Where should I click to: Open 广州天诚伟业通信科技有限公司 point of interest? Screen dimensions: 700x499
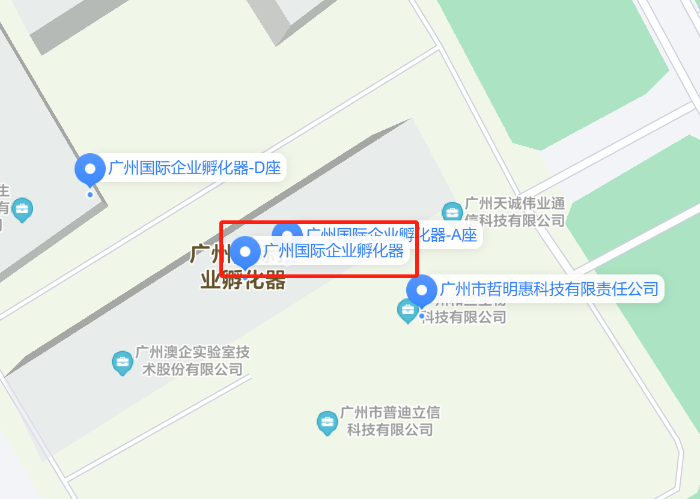pyautogui.click(x=452, y=211)
